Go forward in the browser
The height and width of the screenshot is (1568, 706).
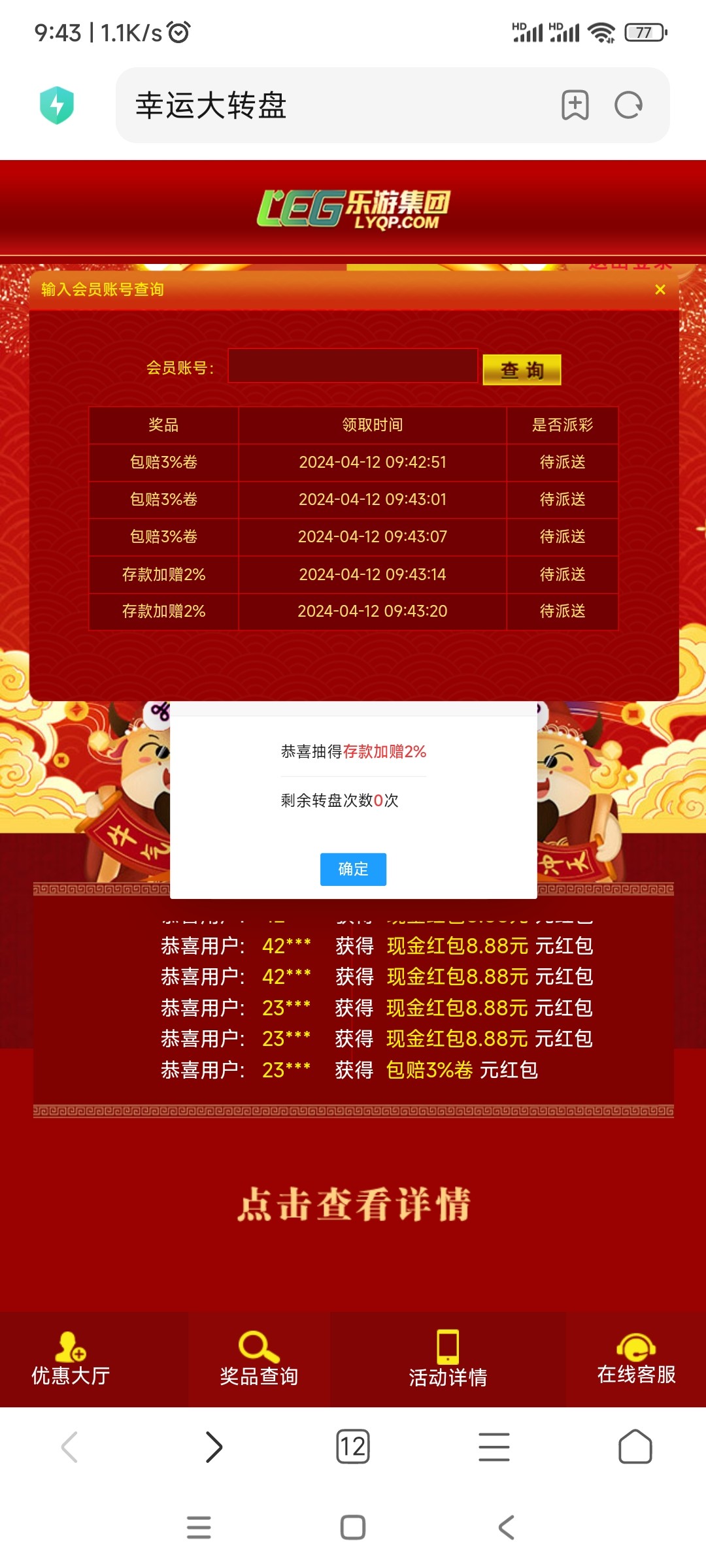click(214, 1447)
